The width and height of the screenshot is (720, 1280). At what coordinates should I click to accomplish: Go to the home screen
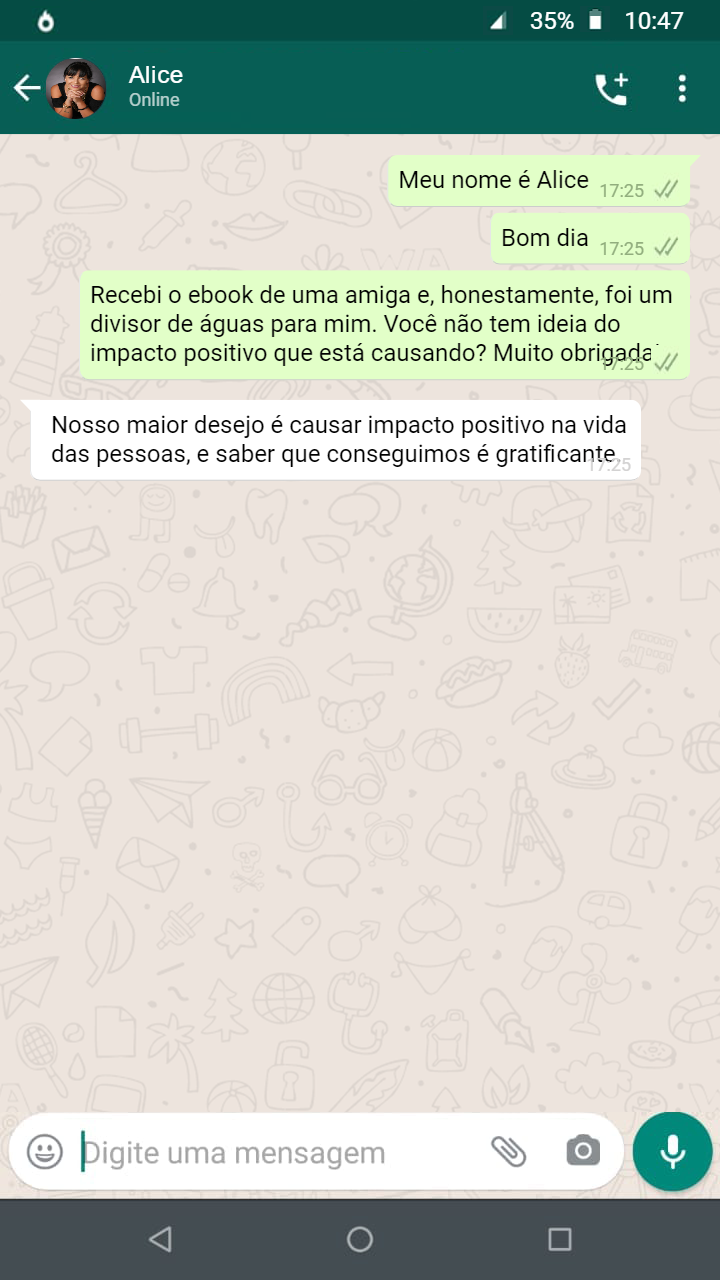pos(360,1239)
